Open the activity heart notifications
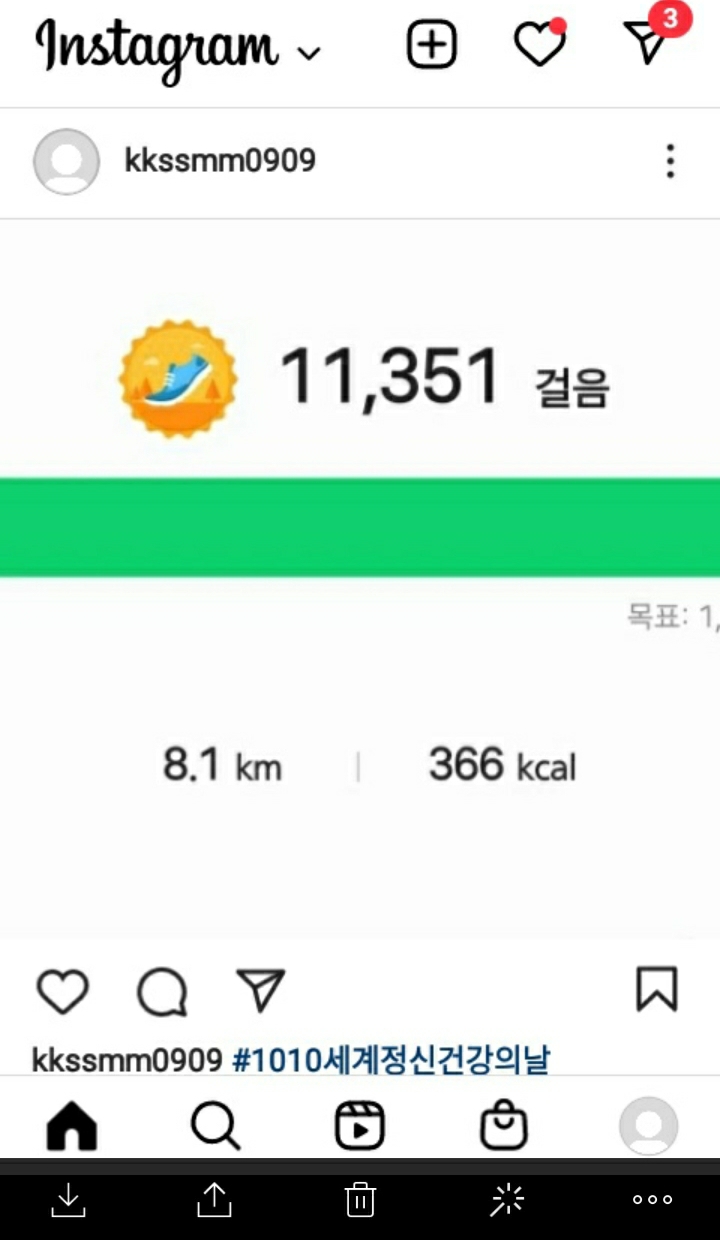This screenshot has height=1240, width=720. tap(539, 45)
